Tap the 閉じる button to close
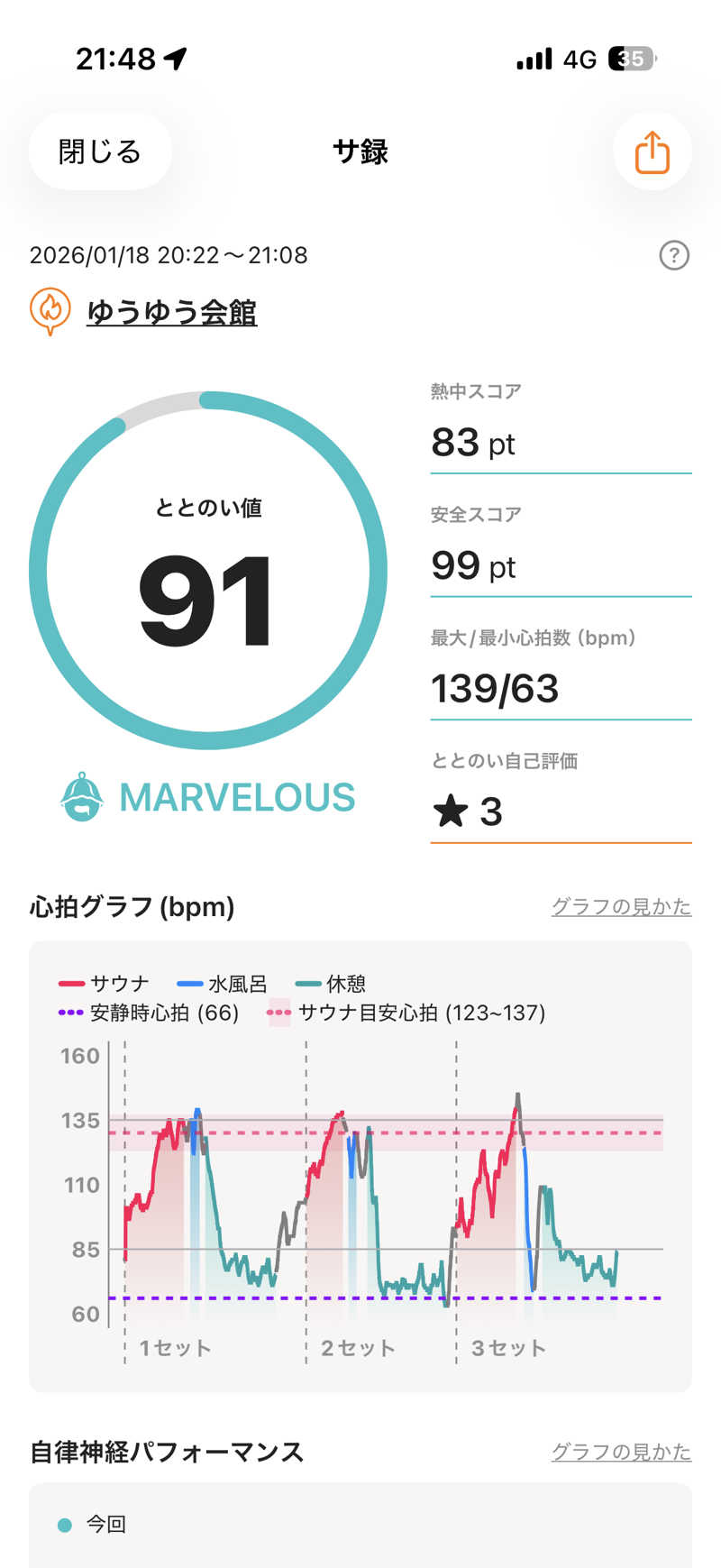The image size is (721, 1568). point(100,151)
